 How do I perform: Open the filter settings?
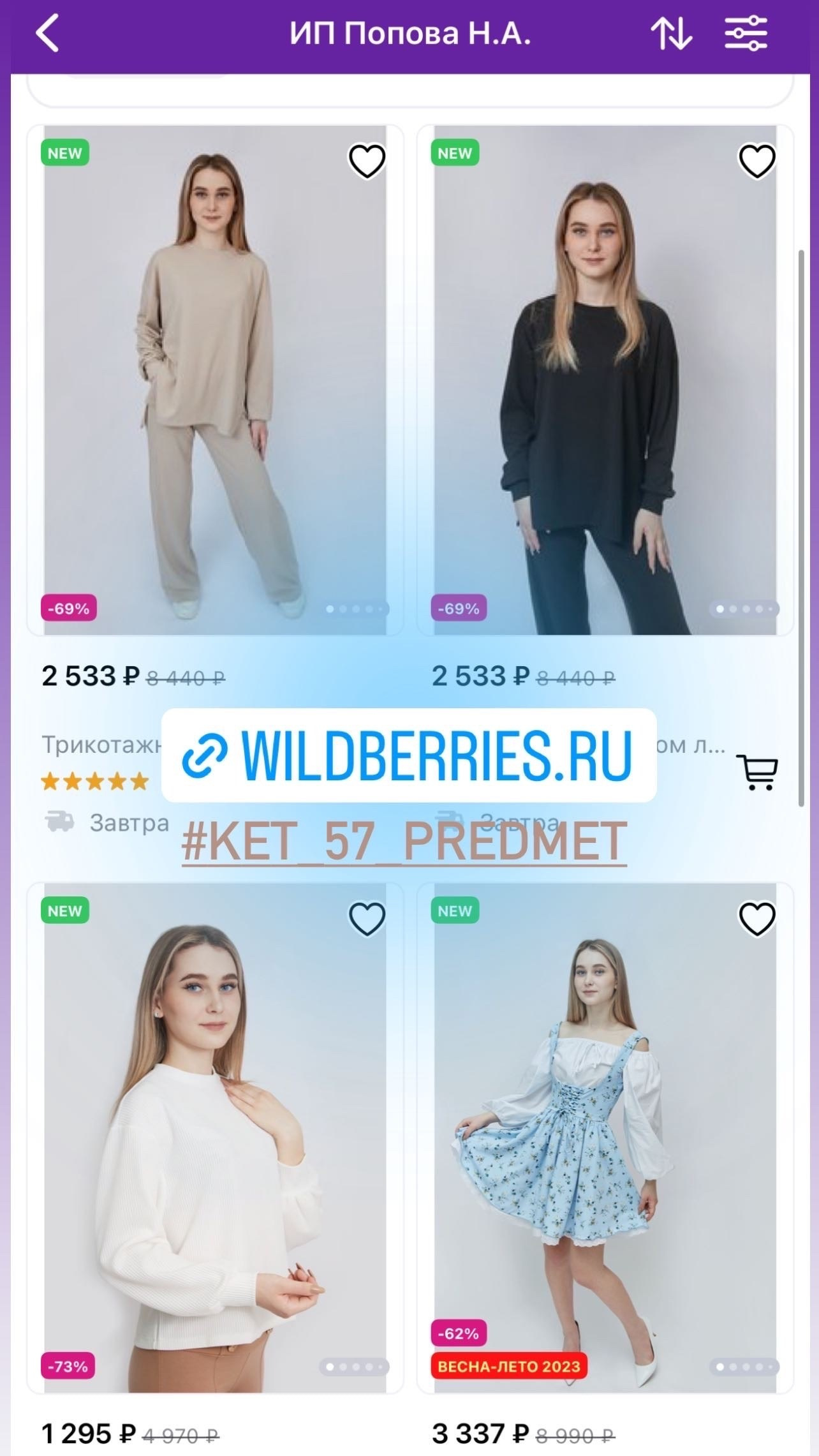pyautogui.click(x=746, y=33)
